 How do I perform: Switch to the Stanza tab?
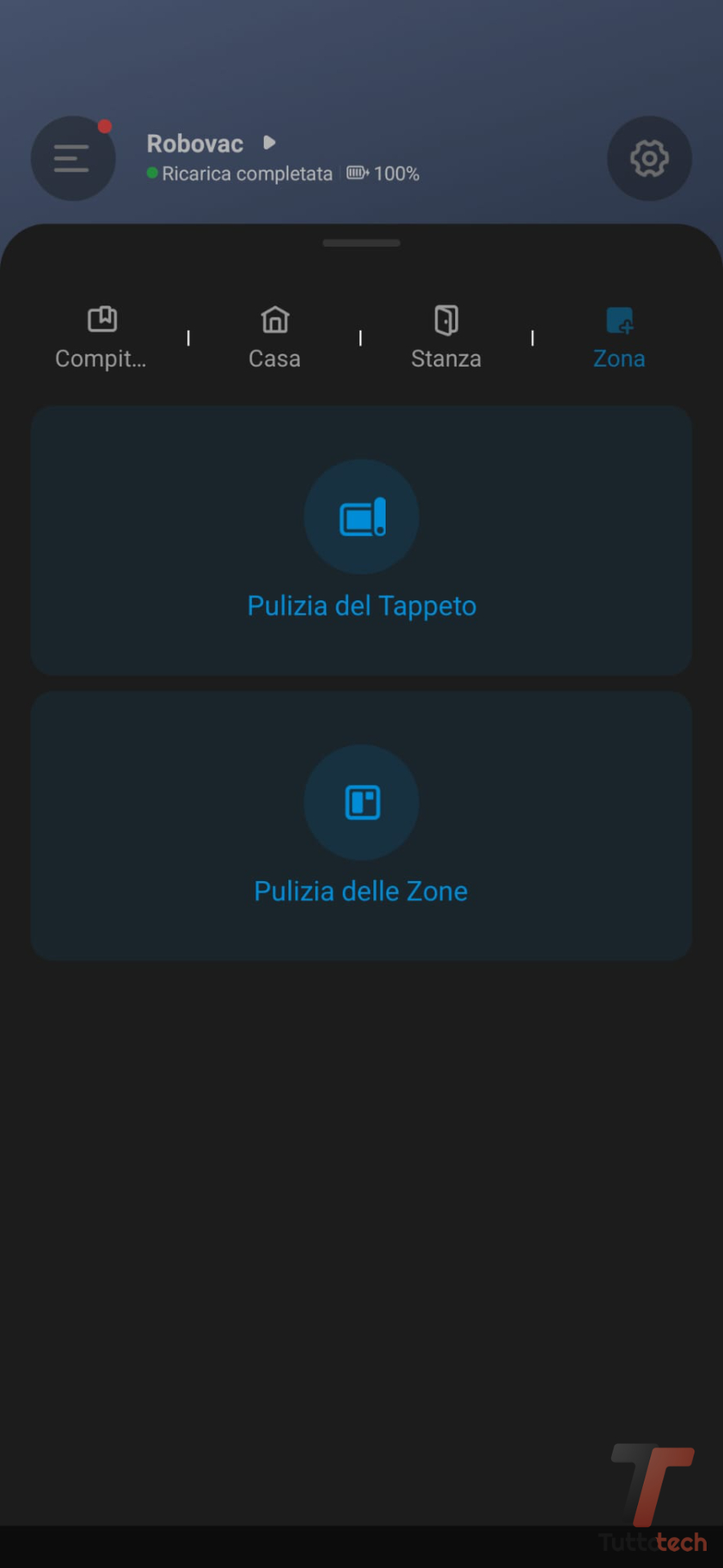446,337
